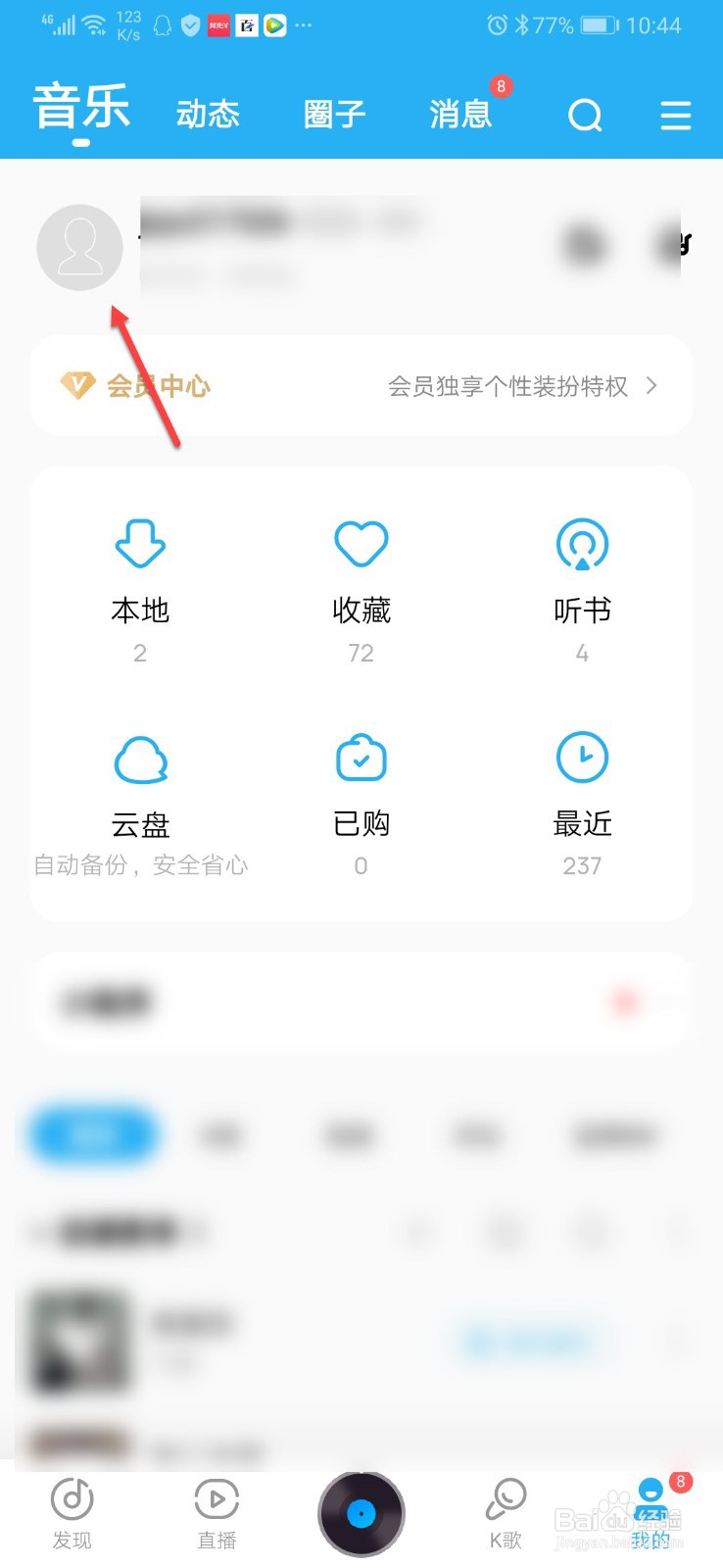Open 云盘 cloud storage backup
This screenshot has width=723, height=1568.
tap(139, 789)
